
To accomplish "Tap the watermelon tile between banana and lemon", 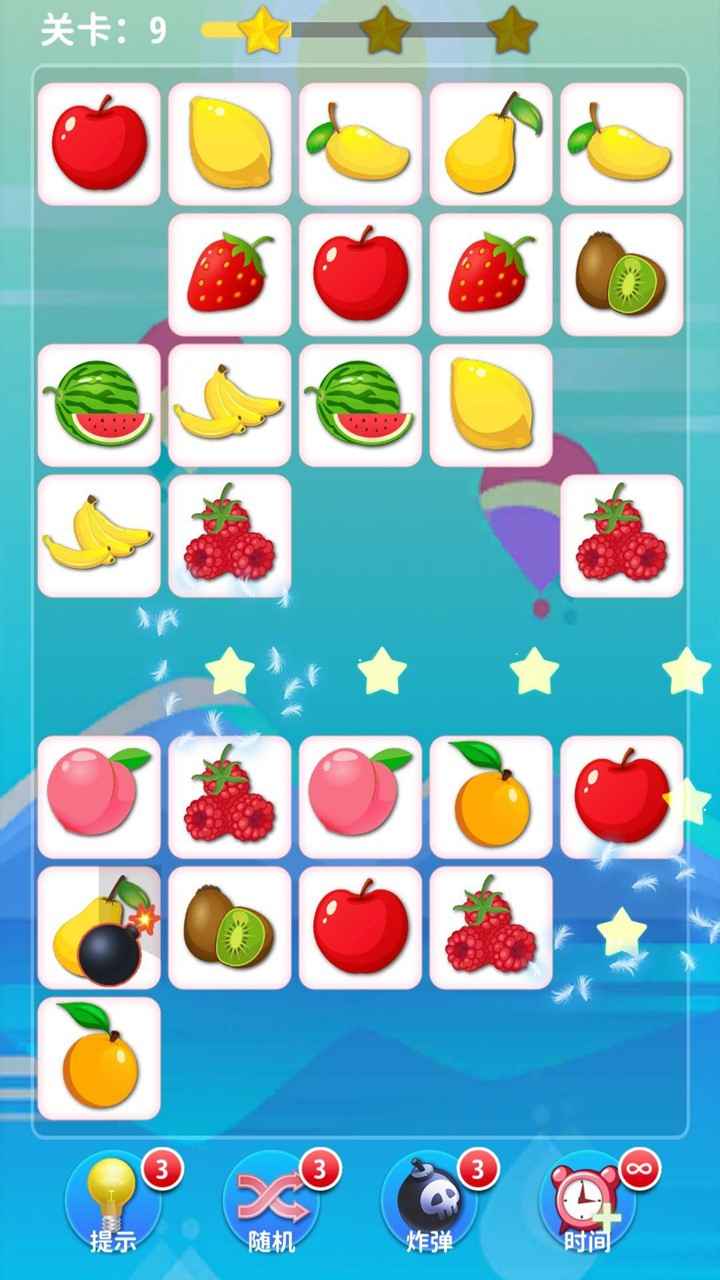I will [360, 405].
